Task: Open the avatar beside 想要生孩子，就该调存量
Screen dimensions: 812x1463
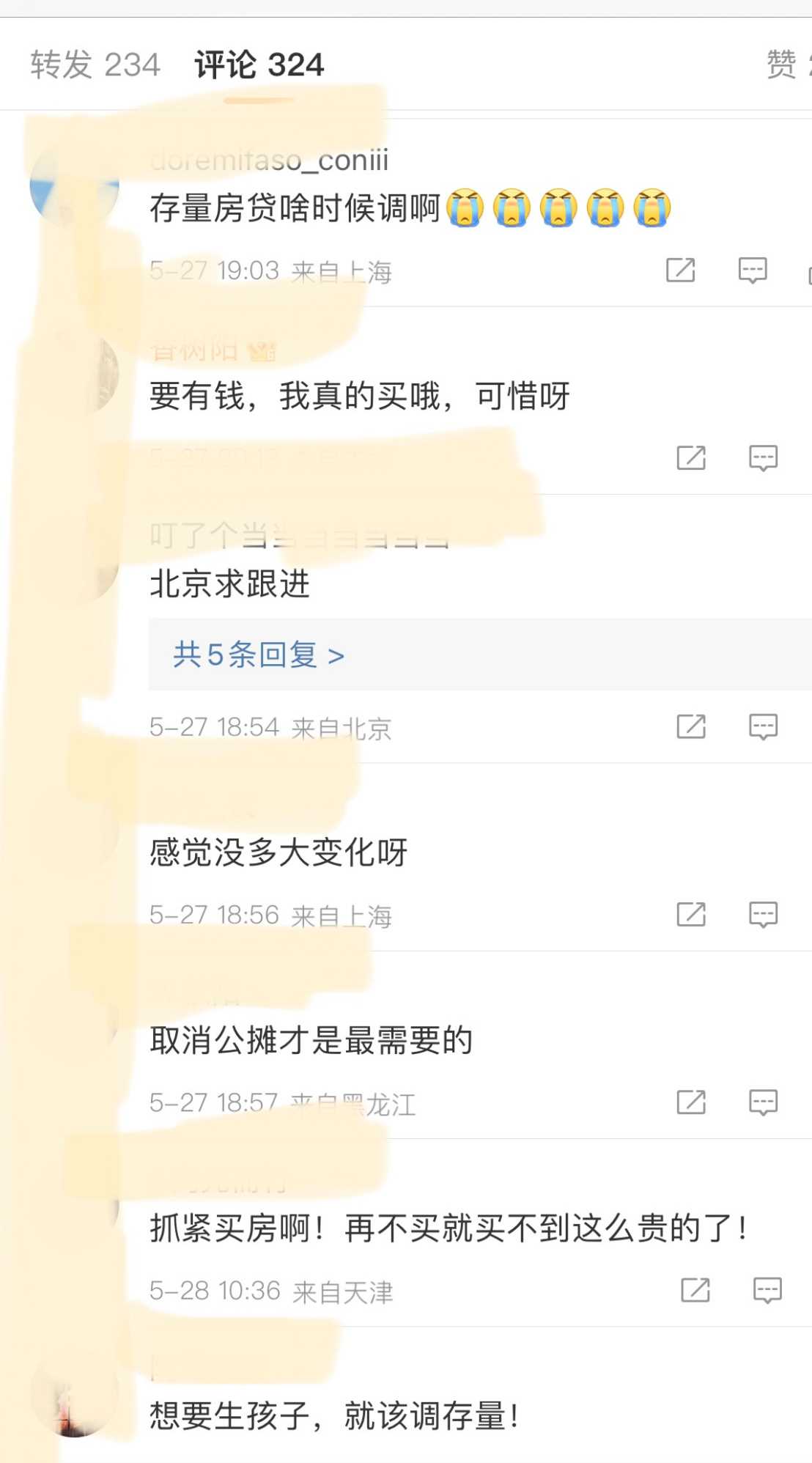Action: [74, 1393]
